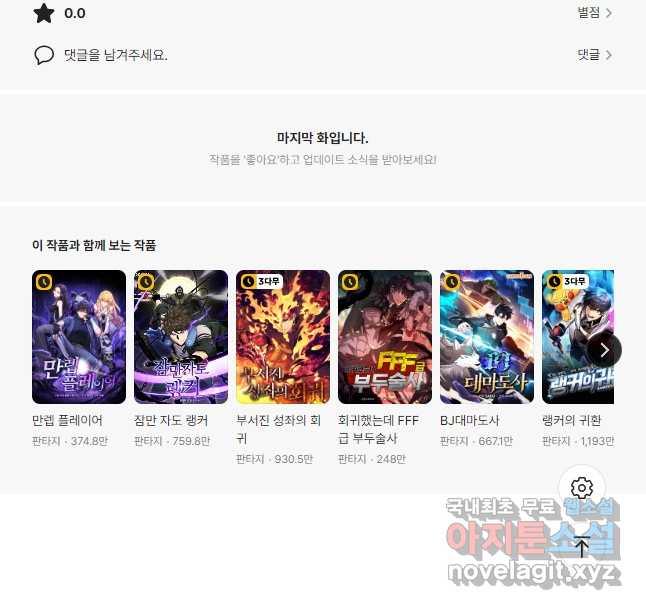Open the 만렙 플레이어 webtoon
This screenshot has width=646, height=610.
click(x=79, y=336)
